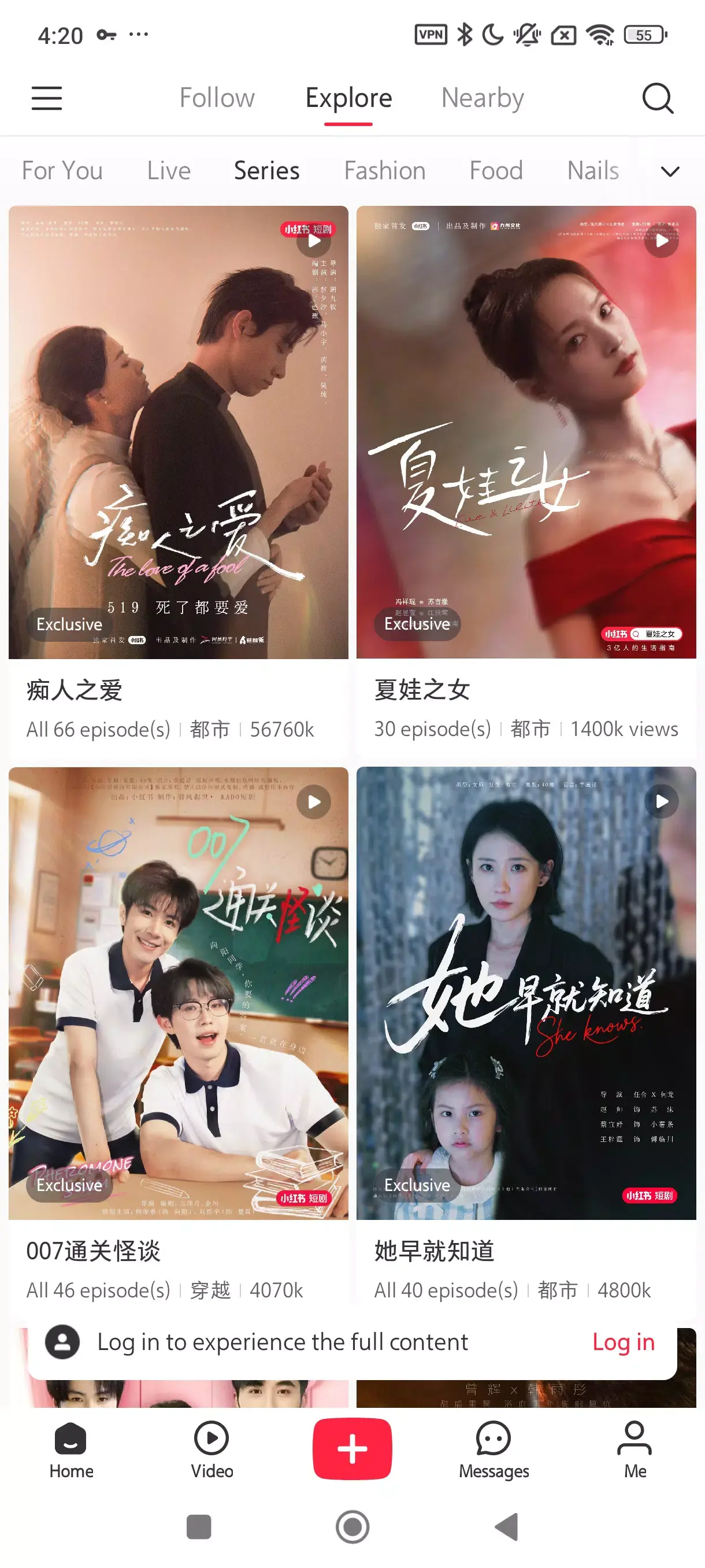
Task: Select the Food category
Action: tap(496, 171)
